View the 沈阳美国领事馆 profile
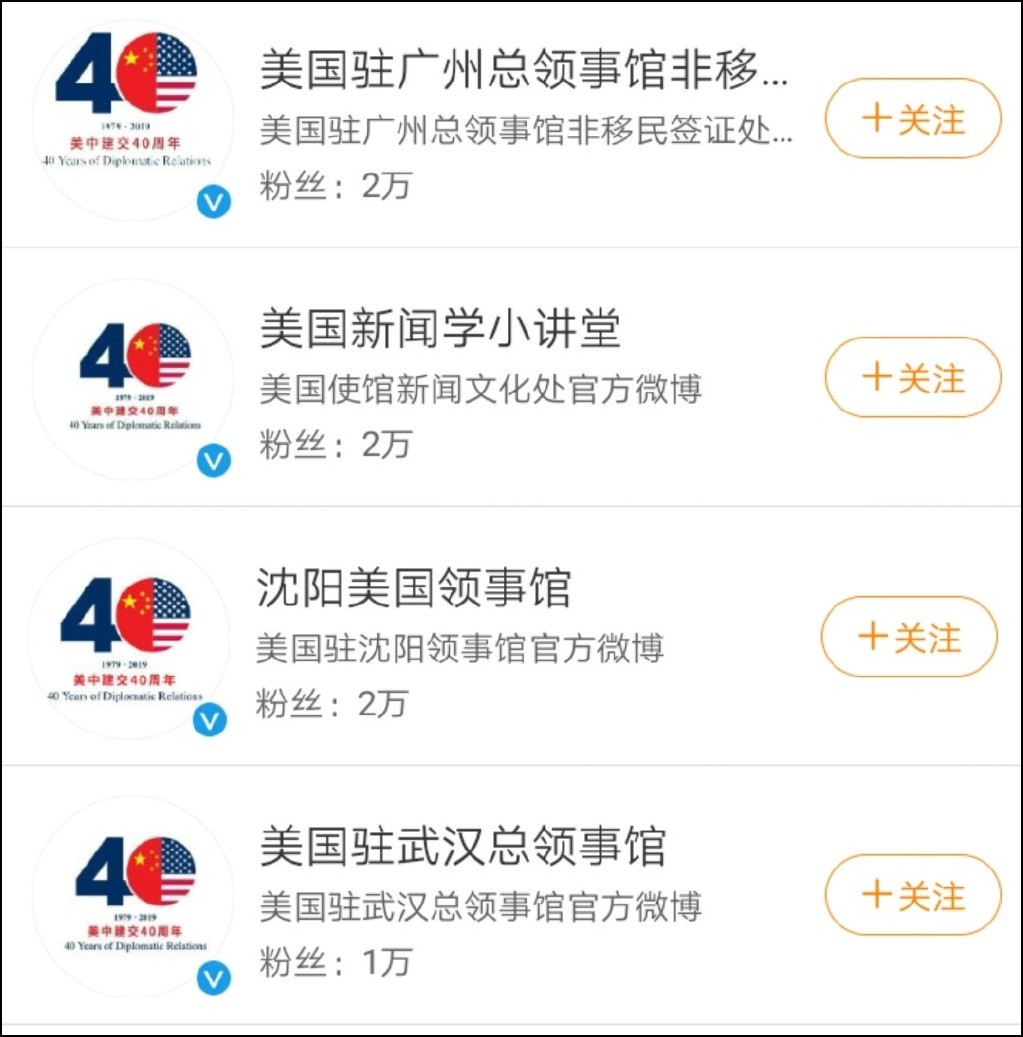This screenshot has height=1037, width=1023. click(x=414, y=588)
